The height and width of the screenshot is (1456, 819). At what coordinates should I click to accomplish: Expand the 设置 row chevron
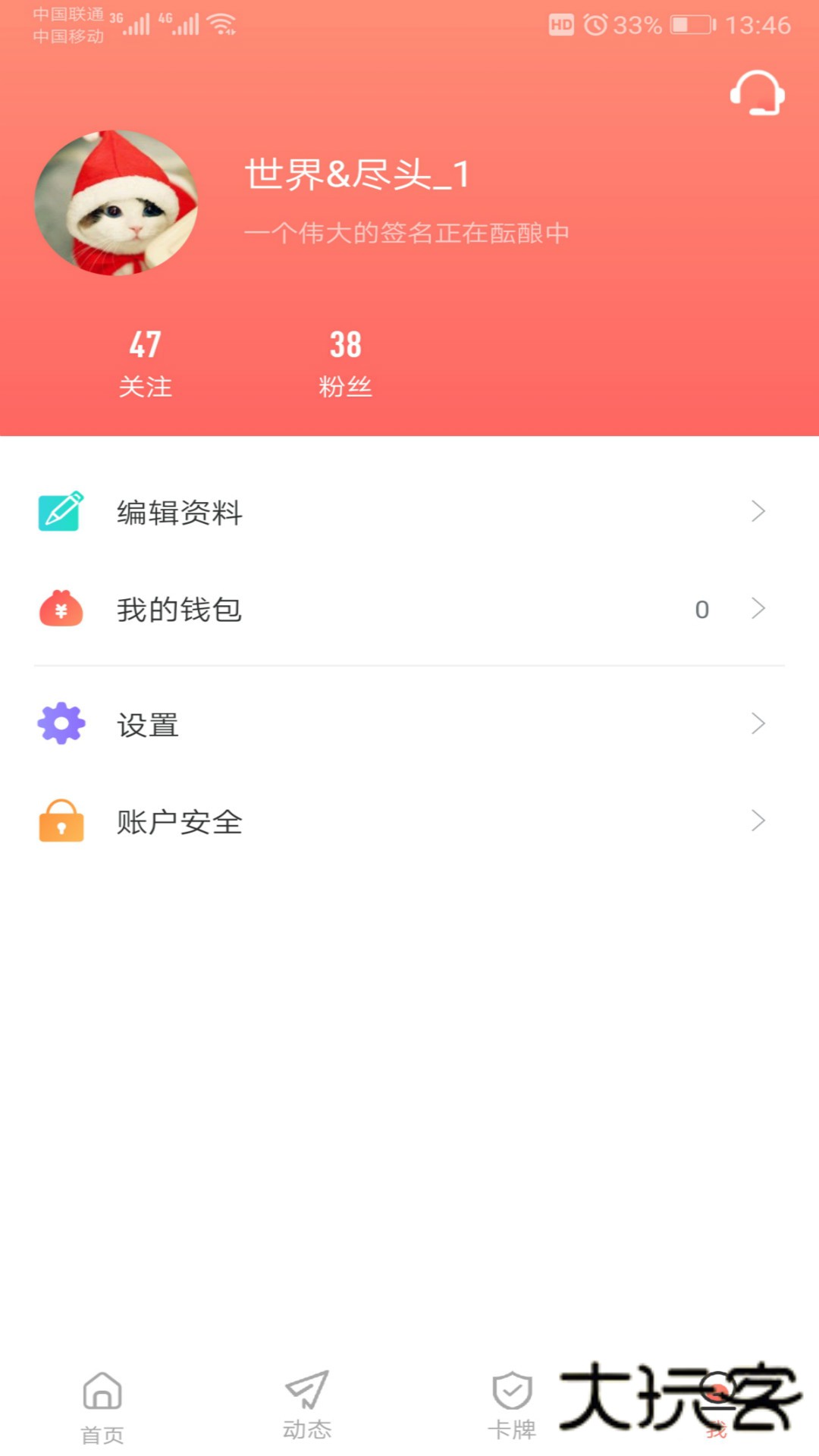(758, 723)
